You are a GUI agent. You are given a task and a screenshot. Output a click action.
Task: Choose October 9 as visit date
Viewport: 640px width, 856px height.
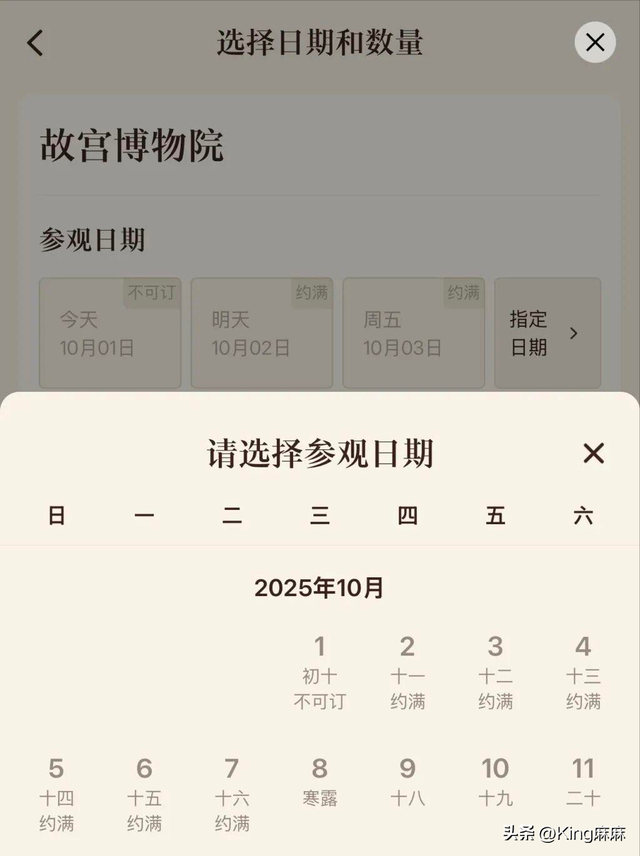pos(407,782)
